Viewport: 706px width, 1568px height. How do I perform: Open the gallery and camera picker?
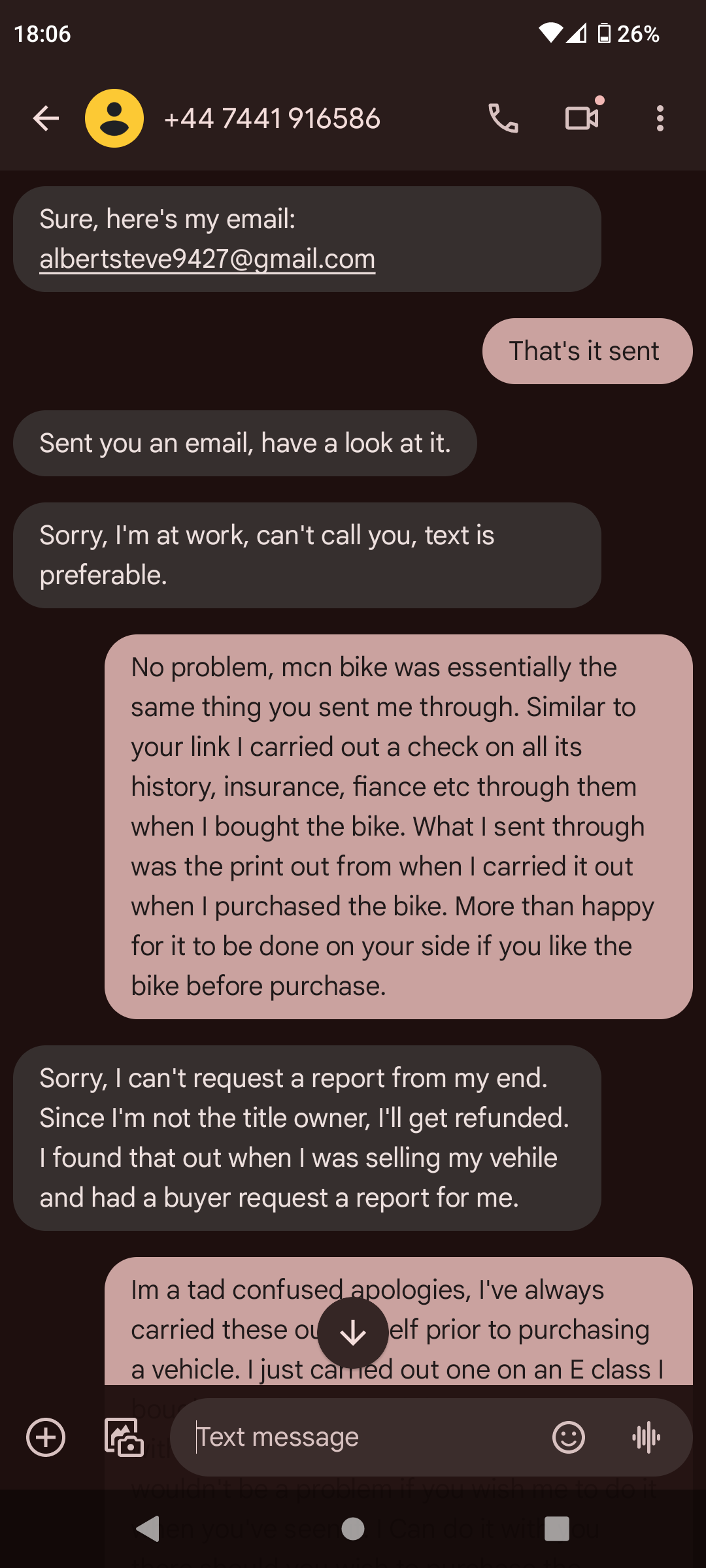click(x=124, y=1437)
